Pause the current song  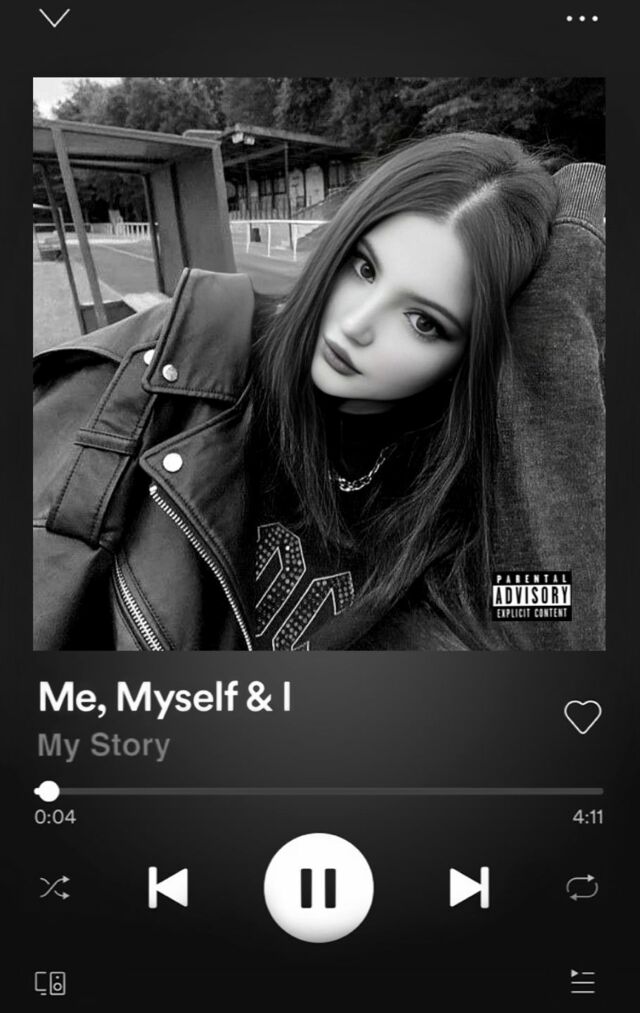[x=319, y=887]
